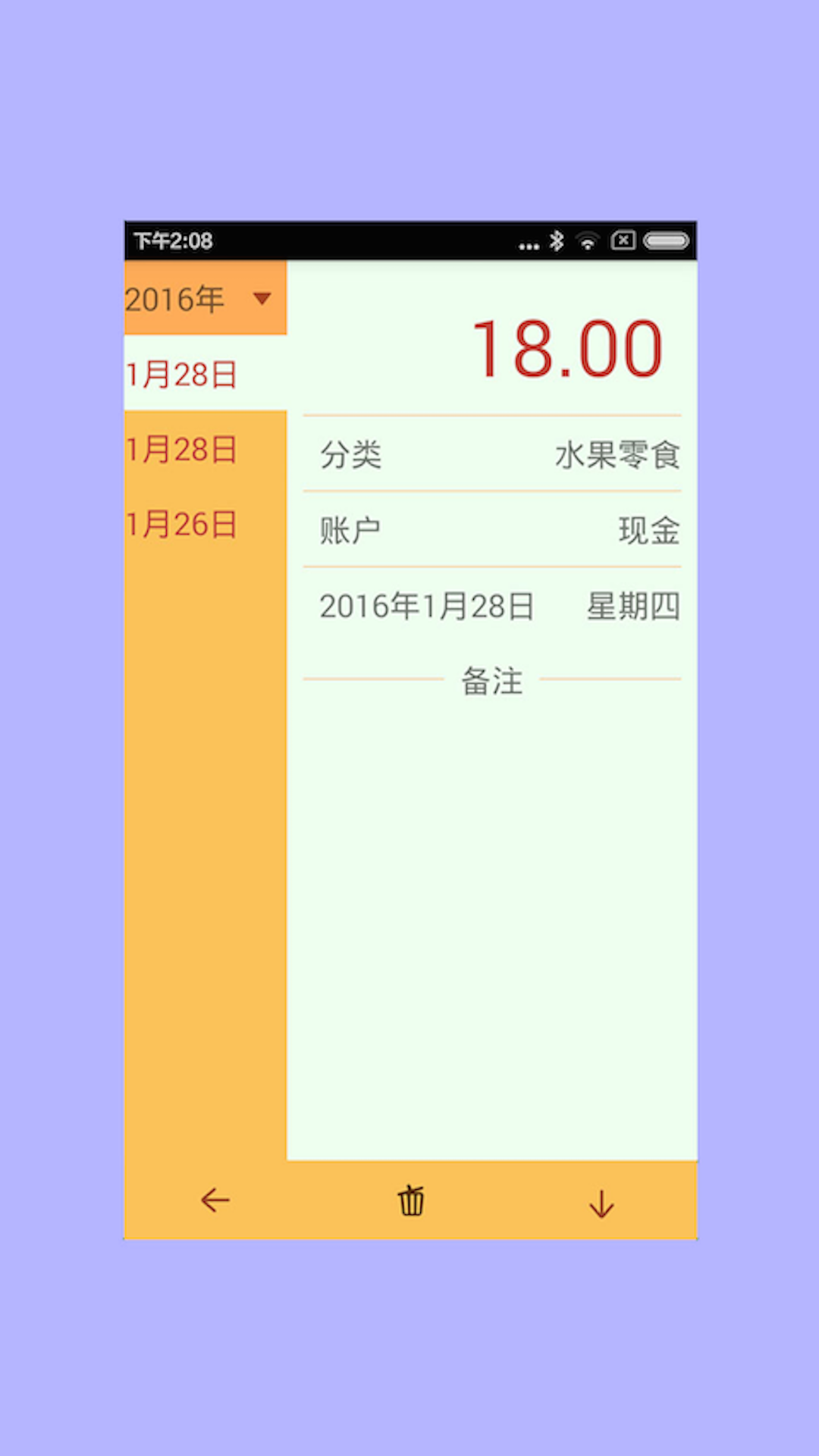
Task: Tap the 备注 notes field
Action: [x=492, y=681]
